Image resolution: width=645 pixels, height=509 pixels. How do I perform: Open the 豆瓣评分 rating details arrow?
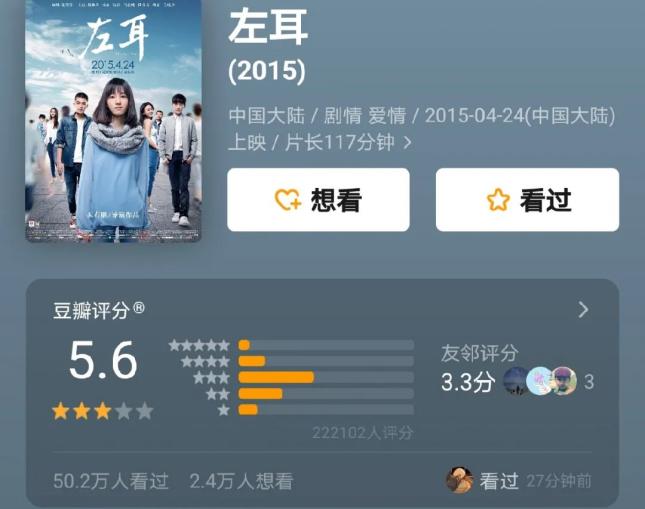pyautogui.click(x=583, y=310)
